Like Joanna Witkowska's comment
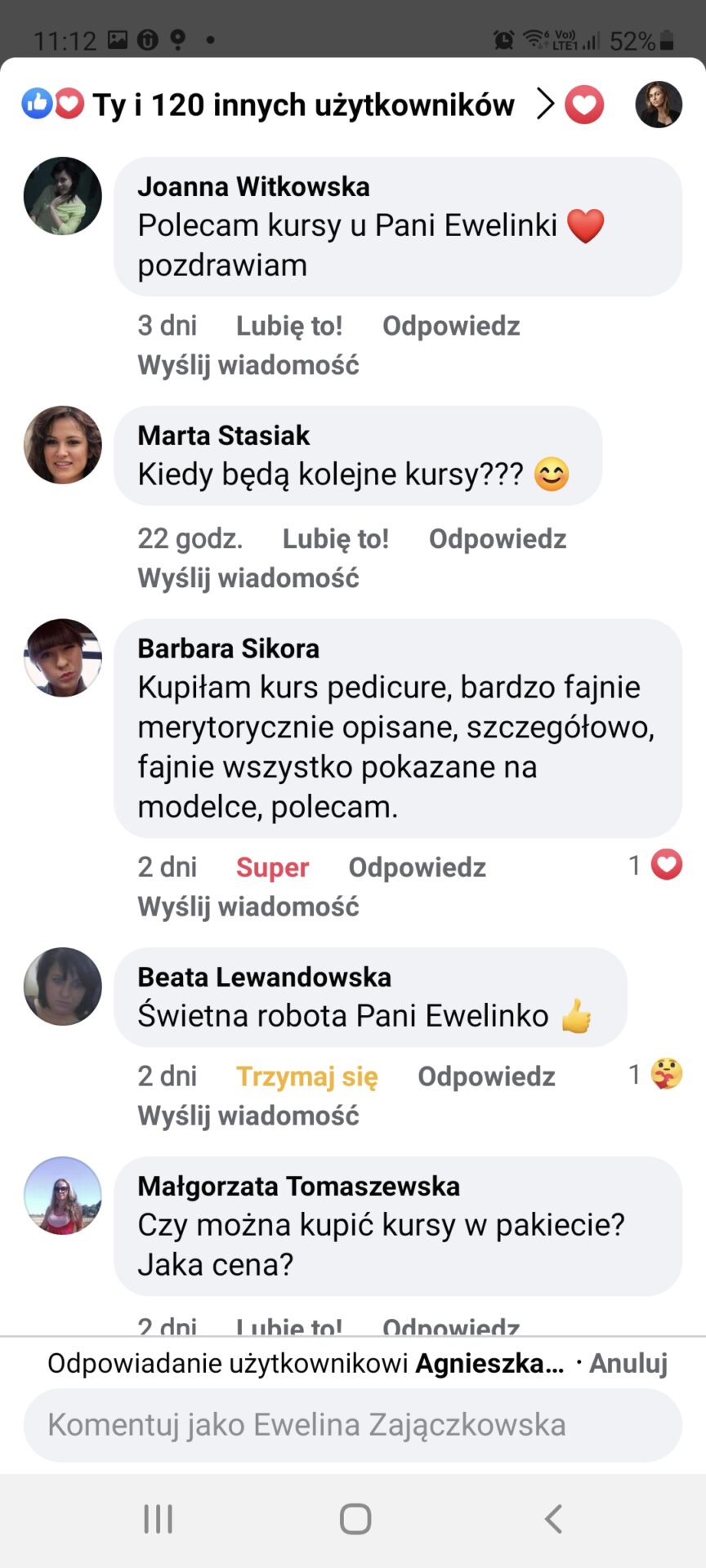 pyautogui.click(x=288, y=326)
